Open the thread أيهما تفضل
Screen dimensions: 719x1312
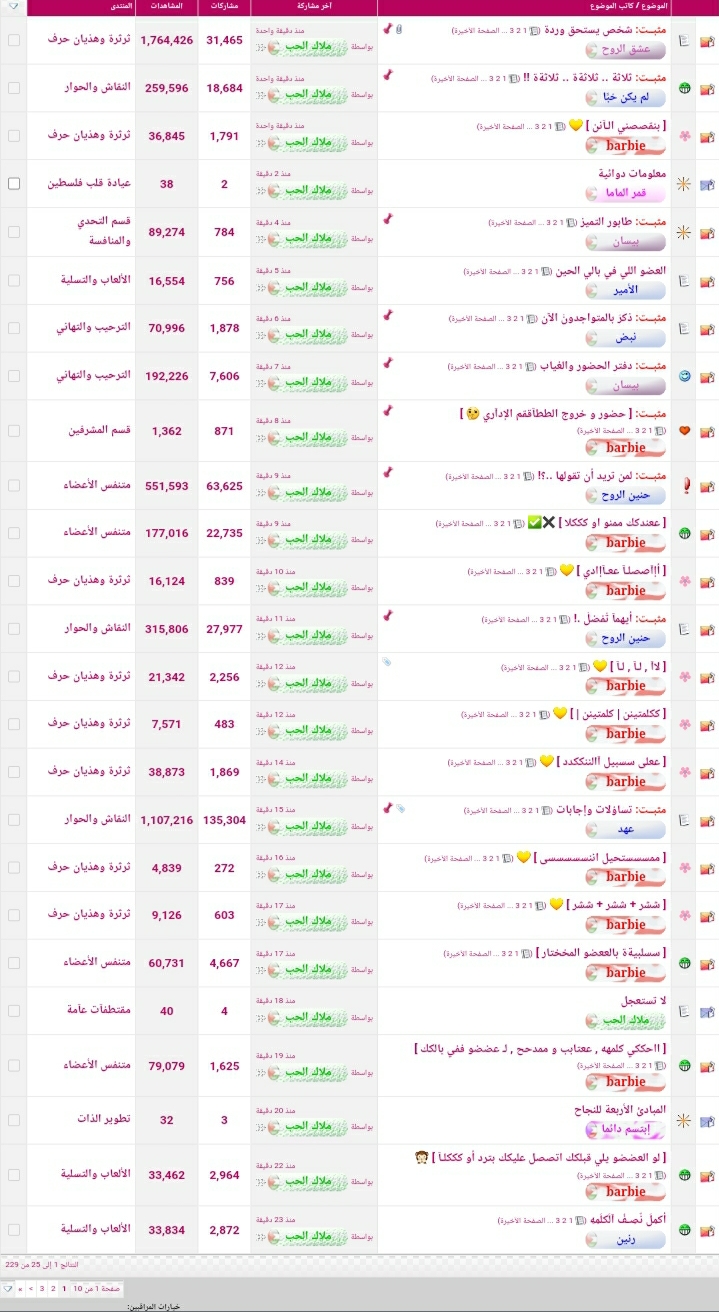607,618
